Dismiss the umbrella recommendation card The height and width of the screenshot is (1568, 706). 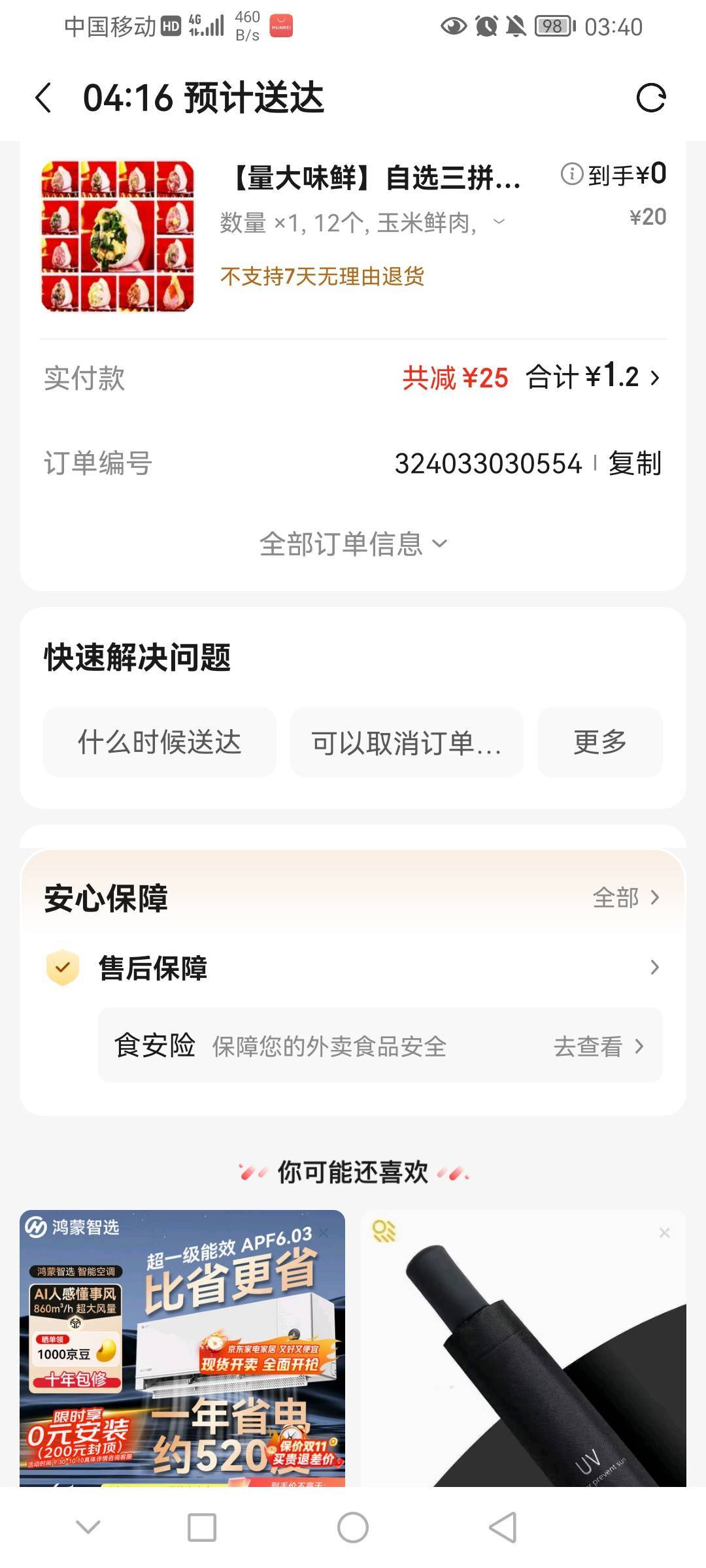pos(665,1233)
